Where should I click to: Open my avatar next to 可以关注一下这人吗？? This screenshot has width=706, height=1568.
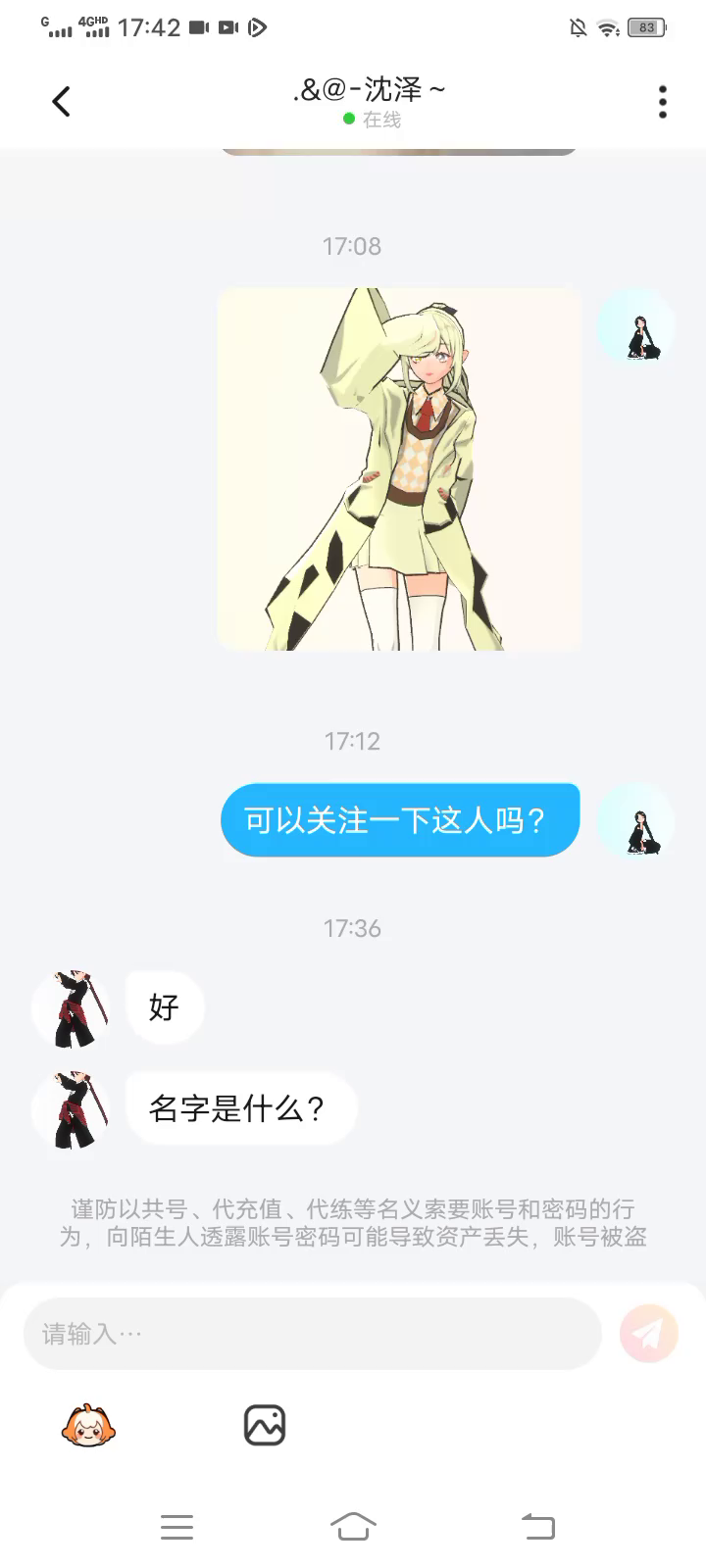pyautogui.click(x=637, y=822)
